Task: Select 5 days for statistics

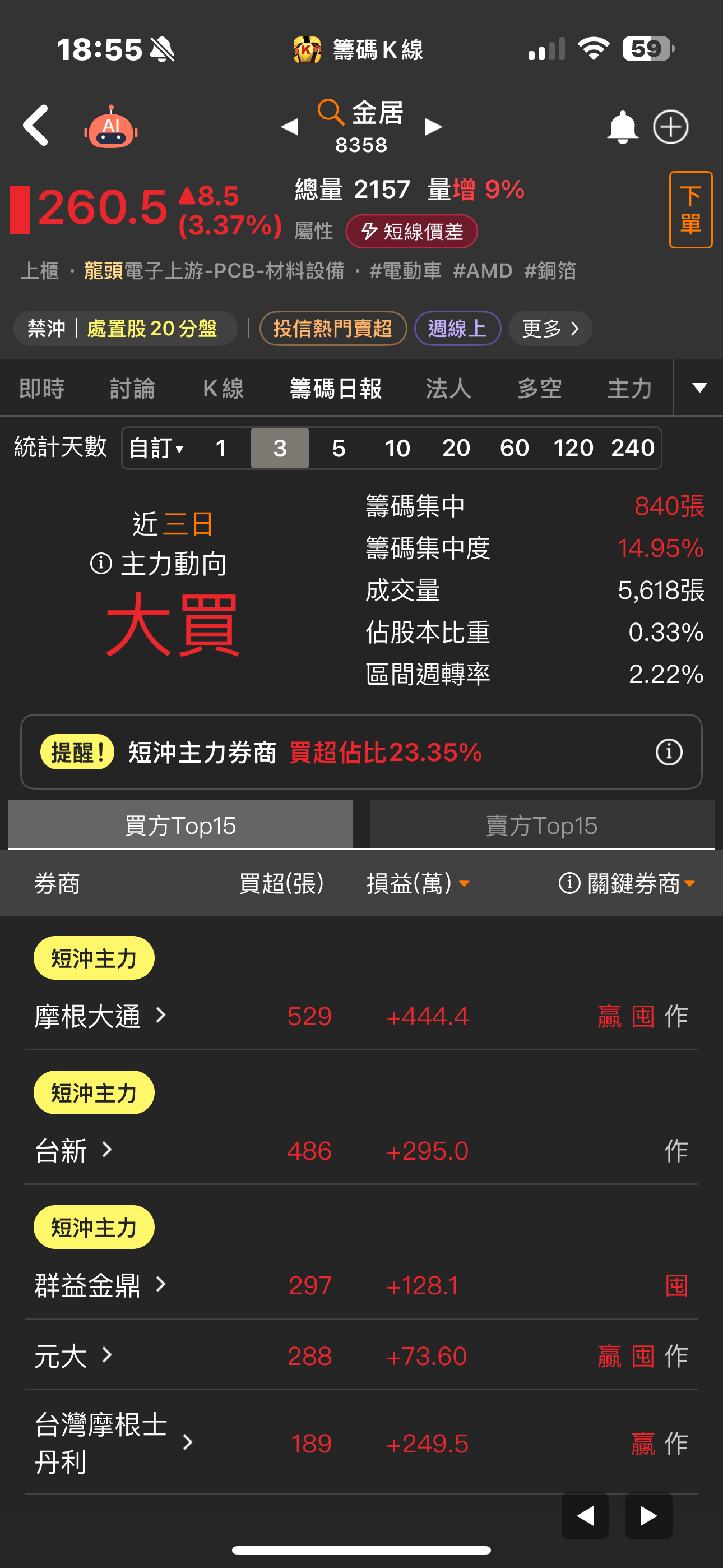Action: 339,449
